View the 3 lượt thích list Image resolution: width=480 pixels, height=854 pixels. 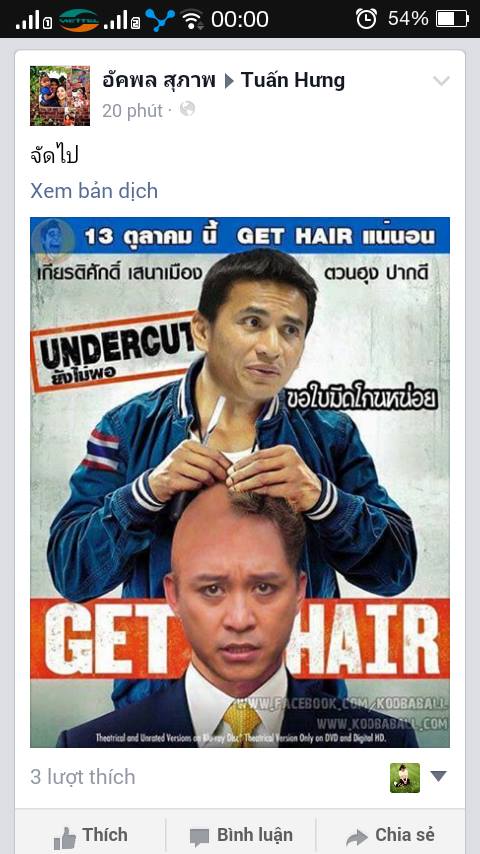(83, 776)
